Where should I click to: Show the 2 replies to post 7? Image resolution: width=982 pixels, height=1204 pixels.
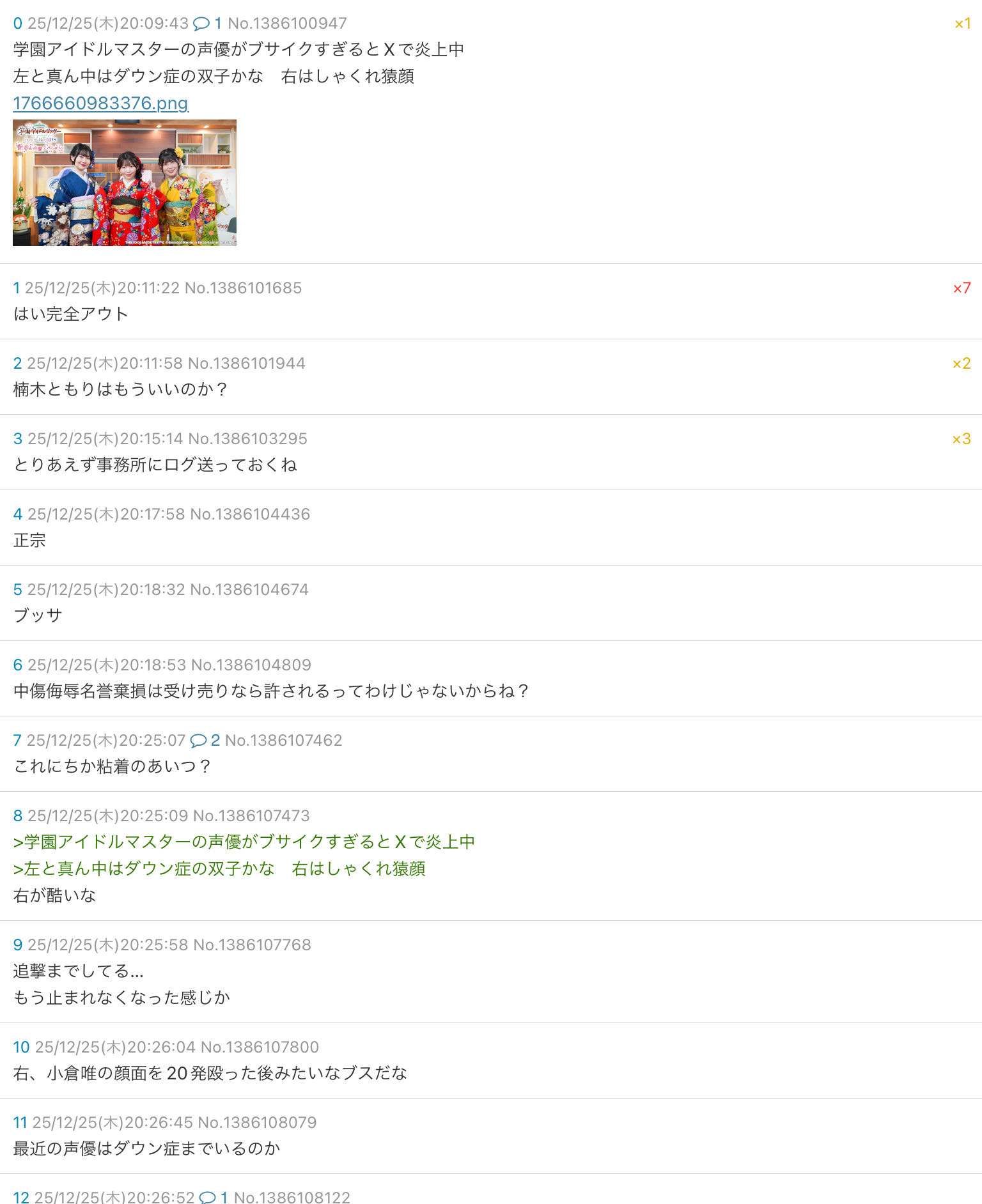tap(205, 740)
